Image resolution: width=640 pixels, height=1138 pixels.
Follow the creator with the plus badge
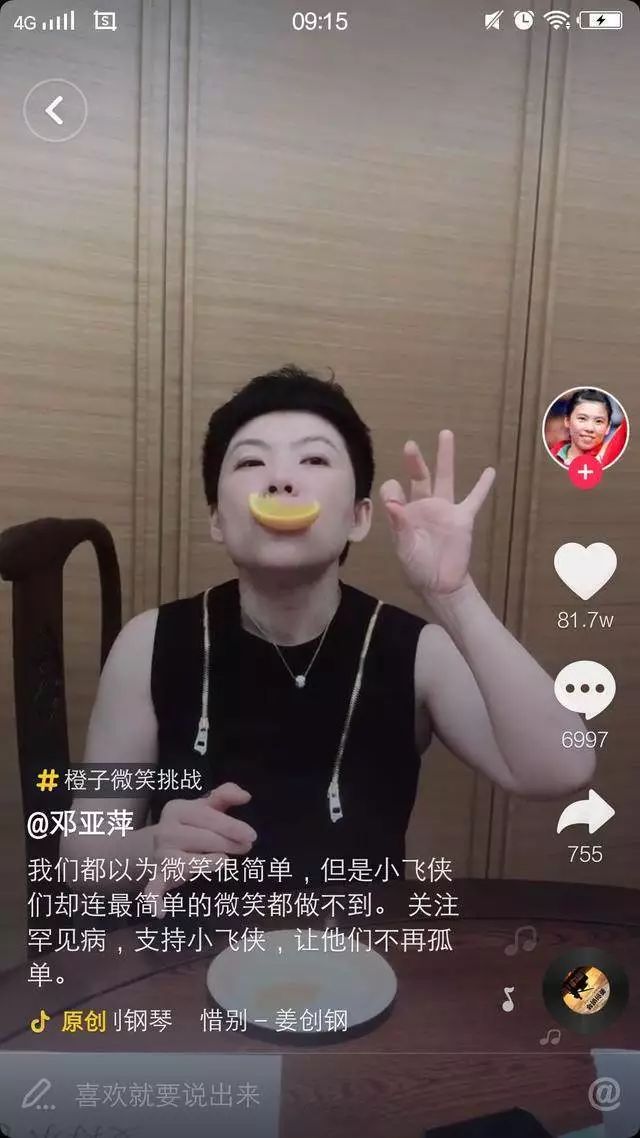coord(585,473)
